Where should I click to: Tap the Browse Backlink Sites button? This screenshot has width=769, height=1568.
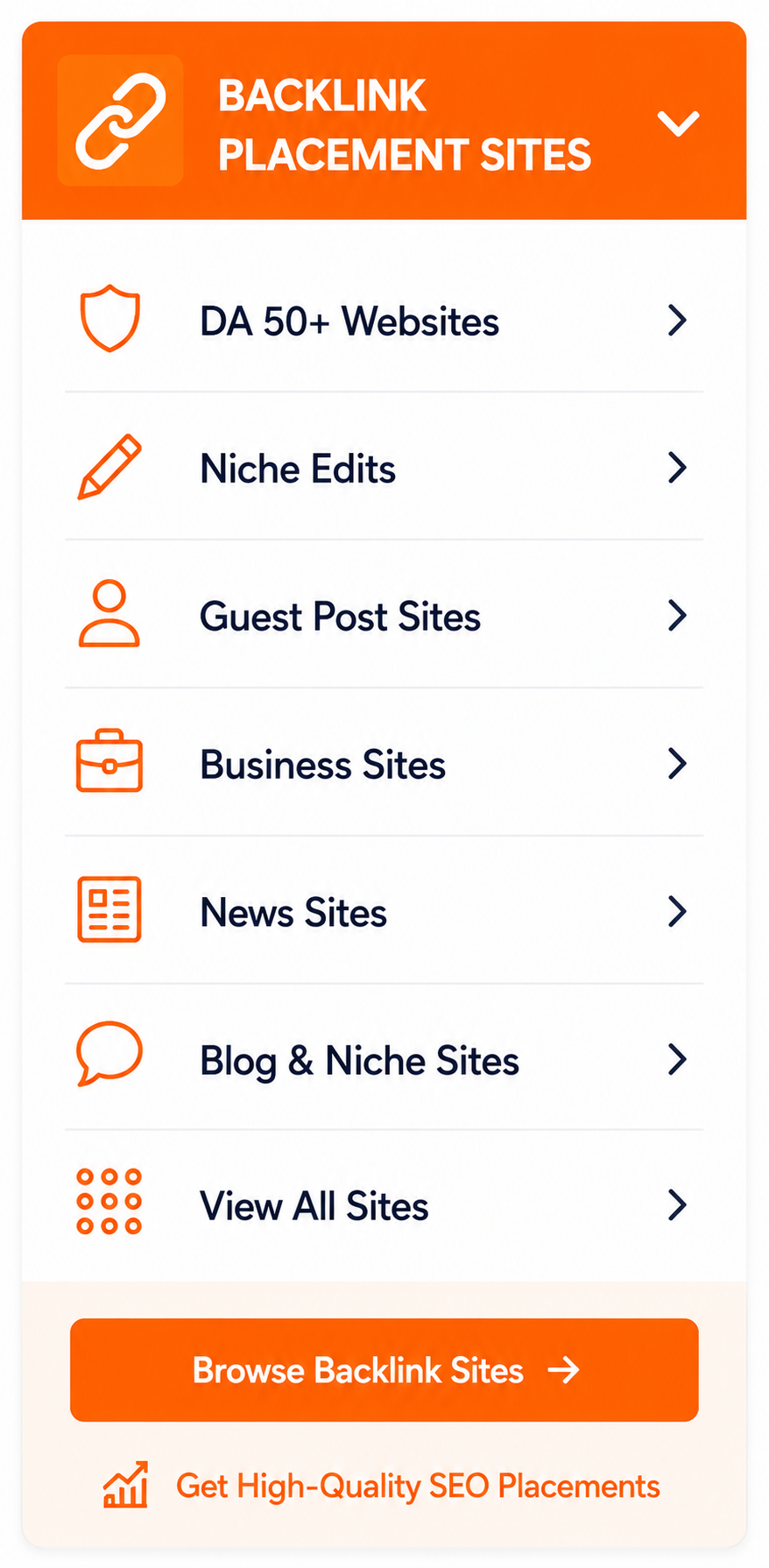click(x=384, y=1370)
